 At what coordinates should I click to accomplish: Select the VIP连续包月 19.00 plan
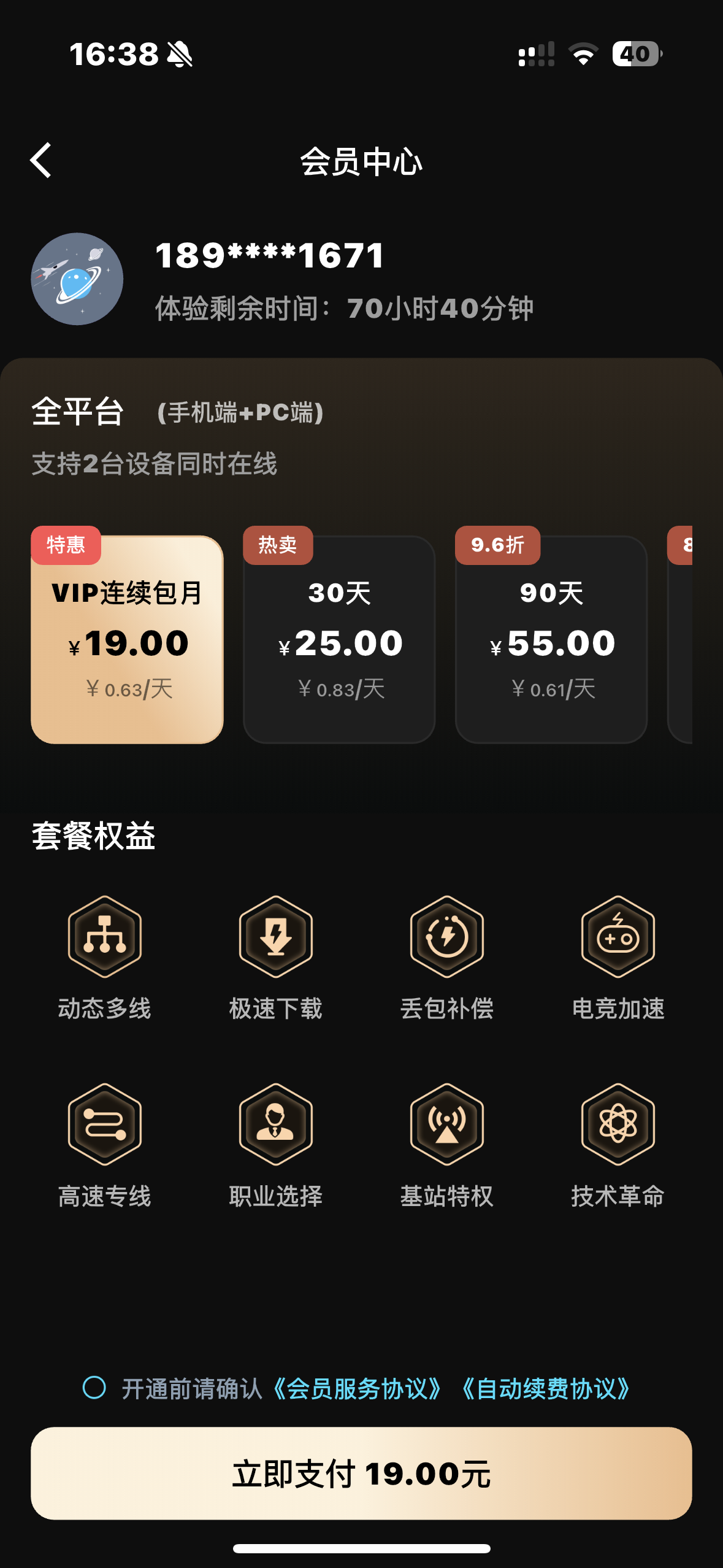(127, 639)
